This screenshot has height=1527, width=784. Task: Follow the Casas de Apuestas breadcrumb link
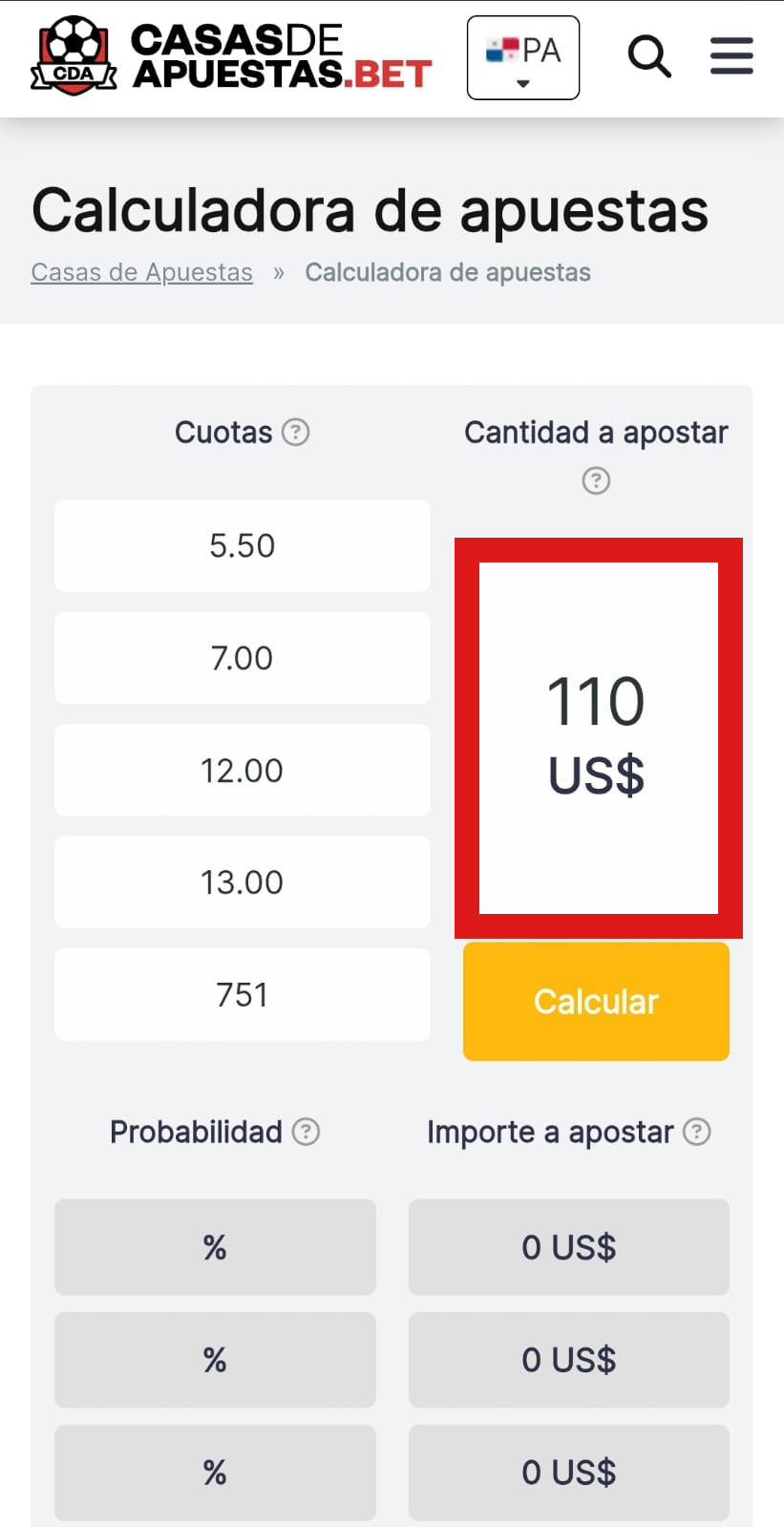tap(141, 272)
